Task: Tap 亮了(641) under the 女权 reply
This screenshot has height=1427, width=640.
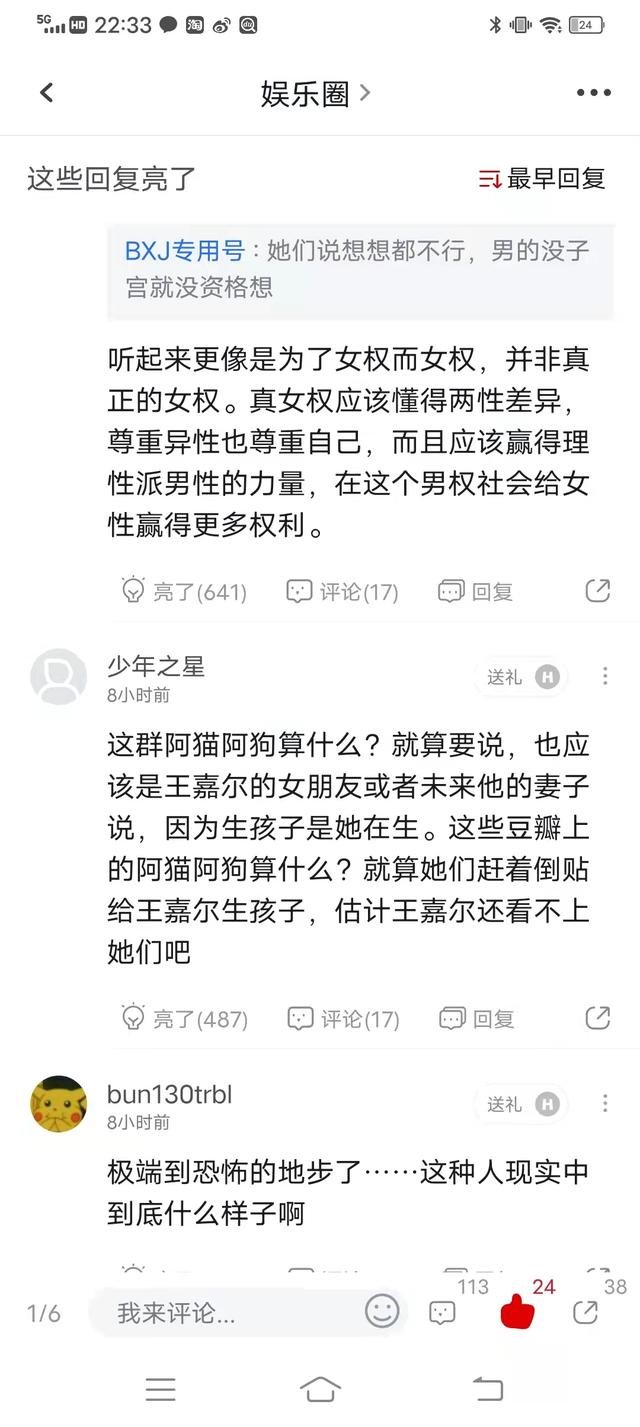Action: pyautogui.click(x=183, y=591)
